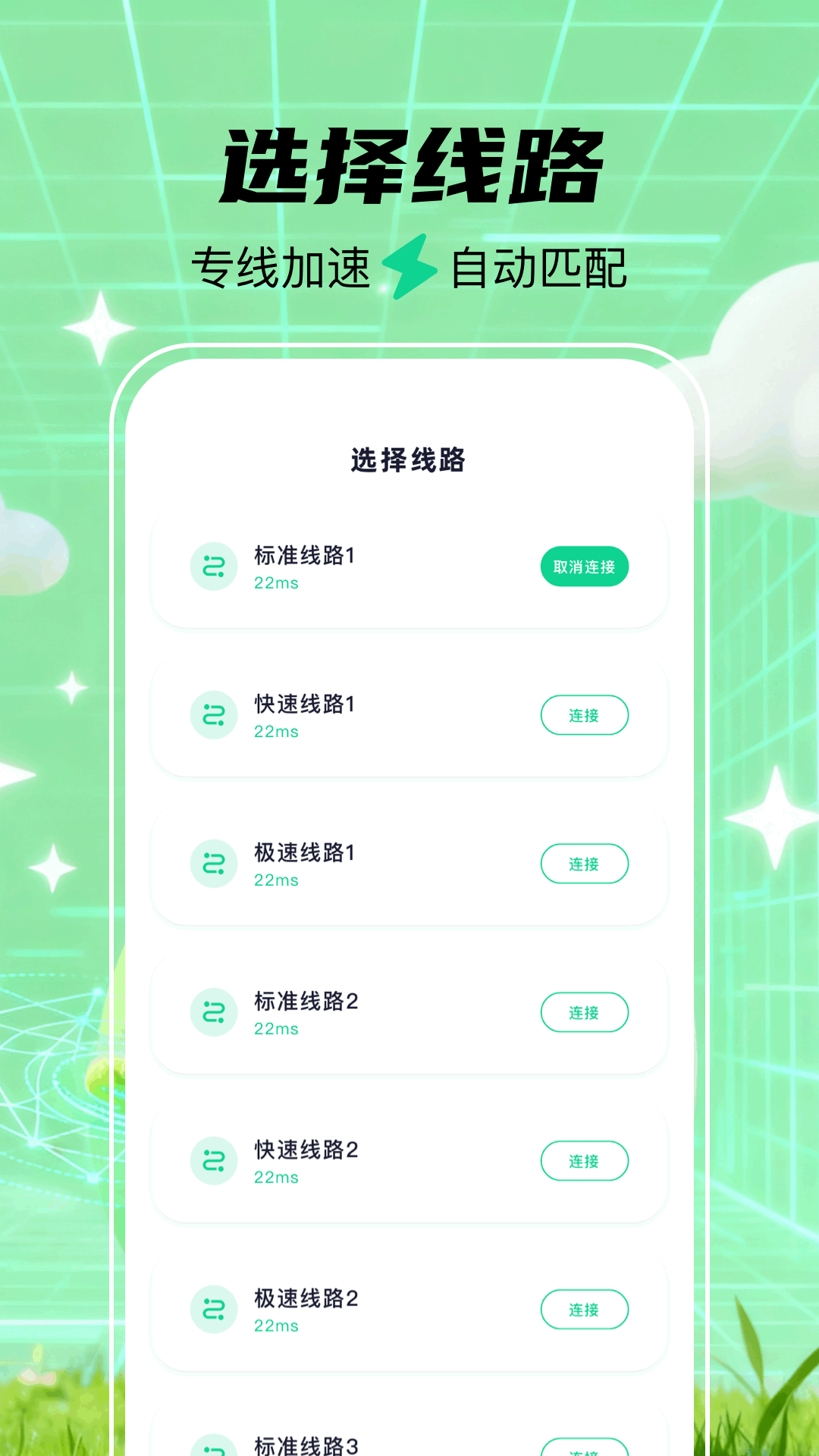Image resolution: width=819 pixels, height=1456 pixels.
Task: Disconnect 标准线路1 via 取消连接 button
Action: [584, 566]
